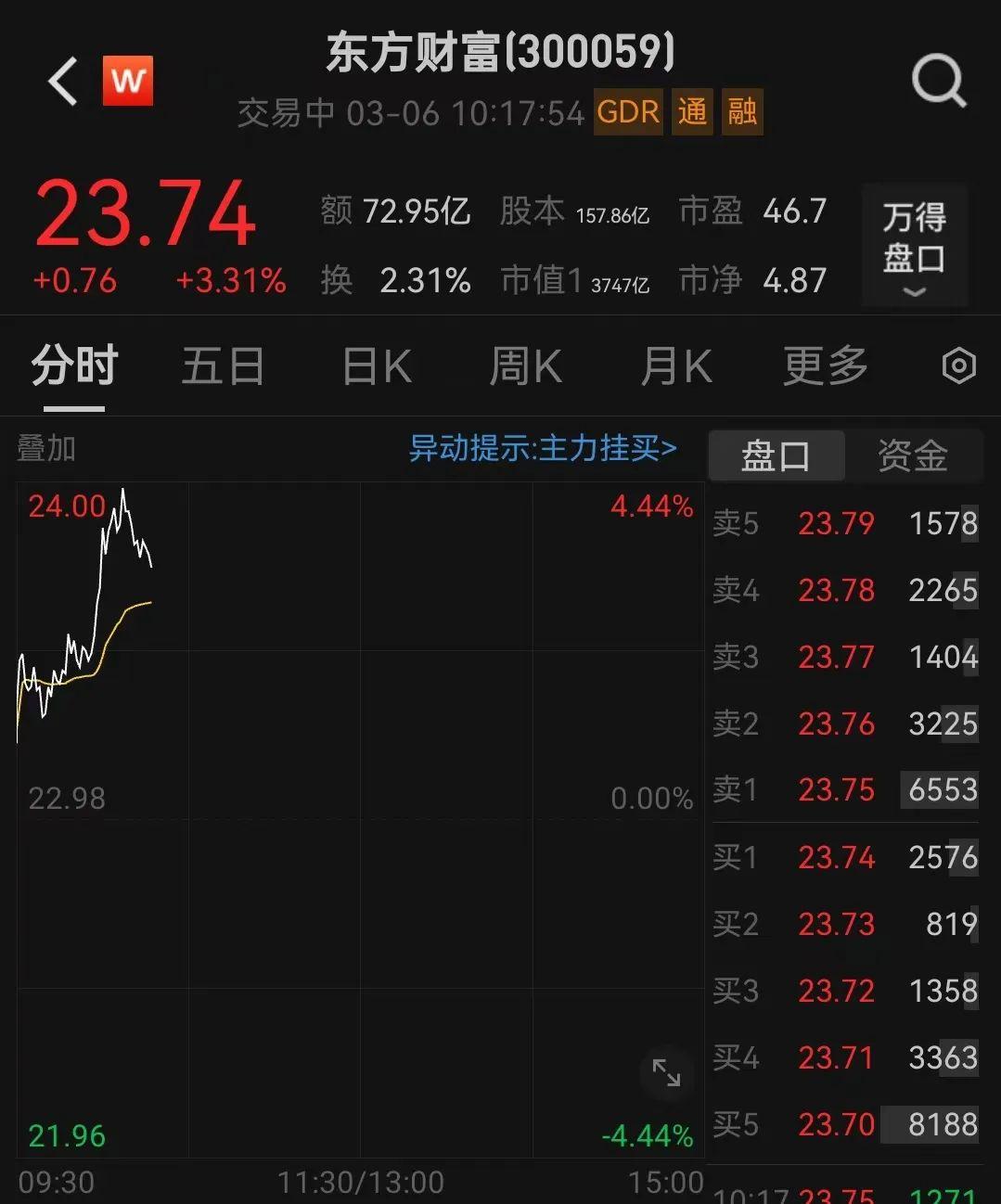
Task: Switch to the 资金 tab
Action: coord(913,455)
